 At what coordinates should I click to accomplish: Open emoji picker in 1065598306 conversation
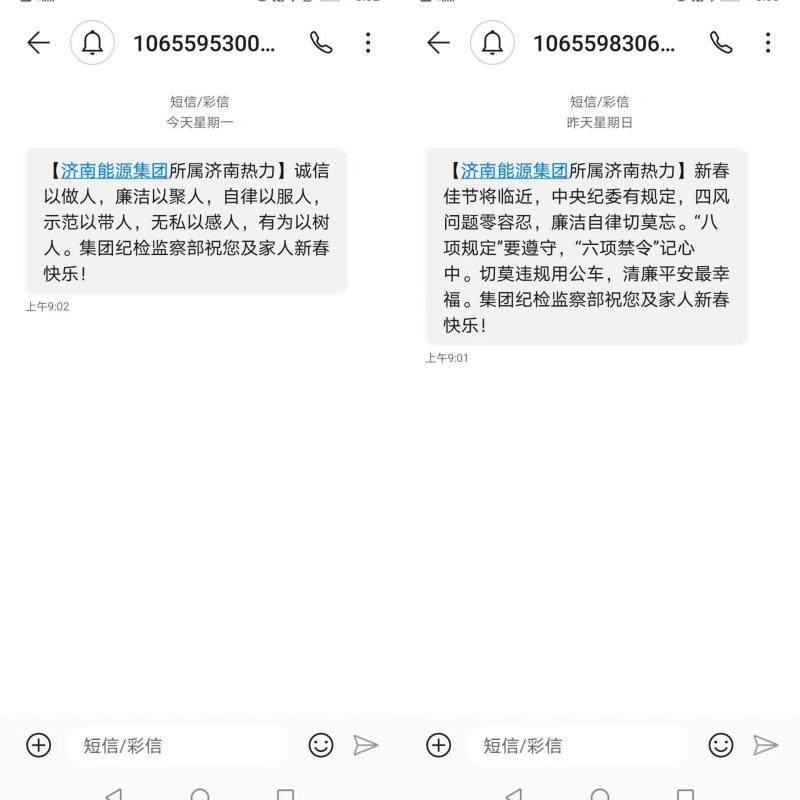(x=721, y=745)
